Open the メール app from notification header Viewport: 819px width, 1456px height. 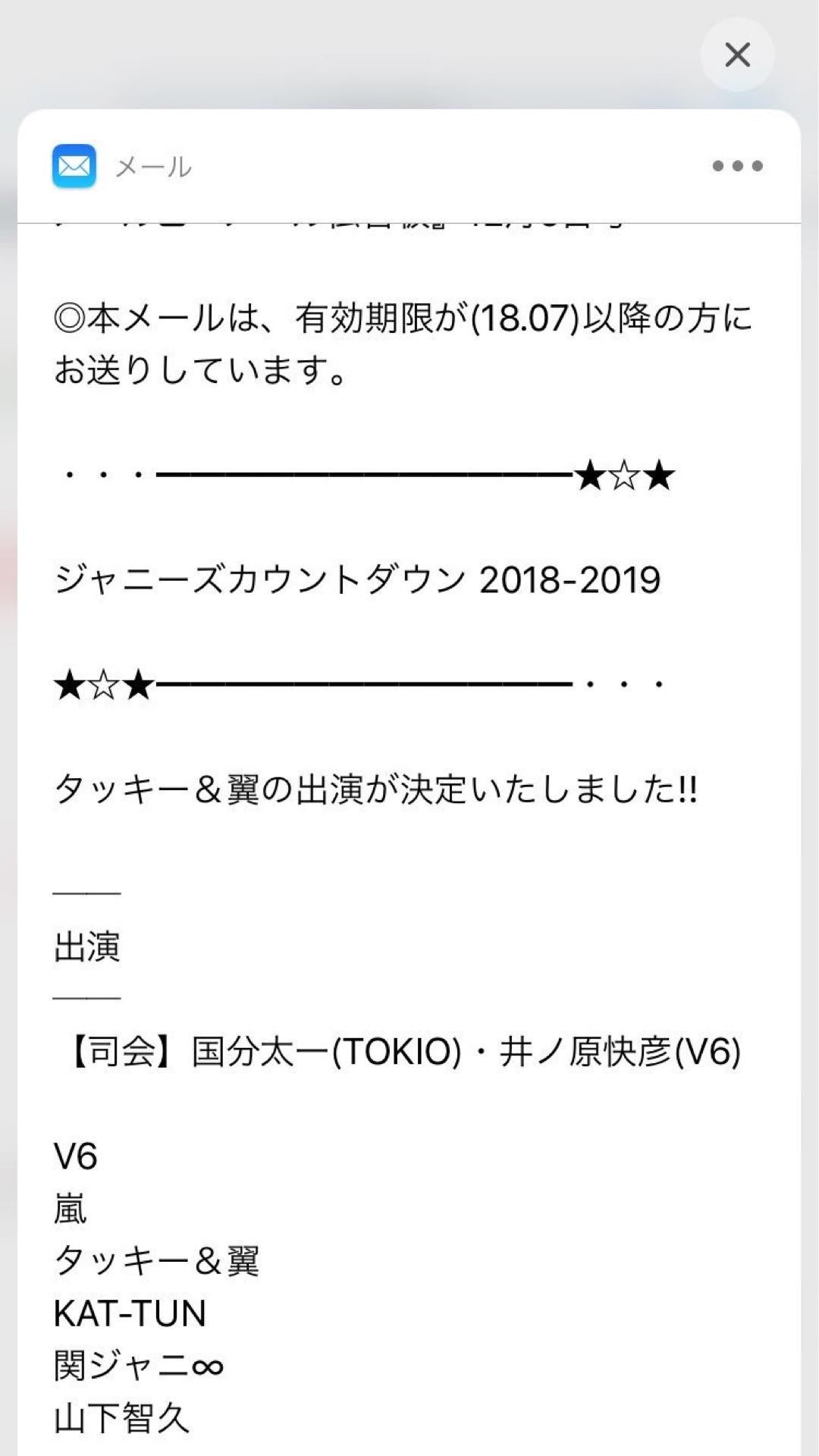[x=74, y=166]
